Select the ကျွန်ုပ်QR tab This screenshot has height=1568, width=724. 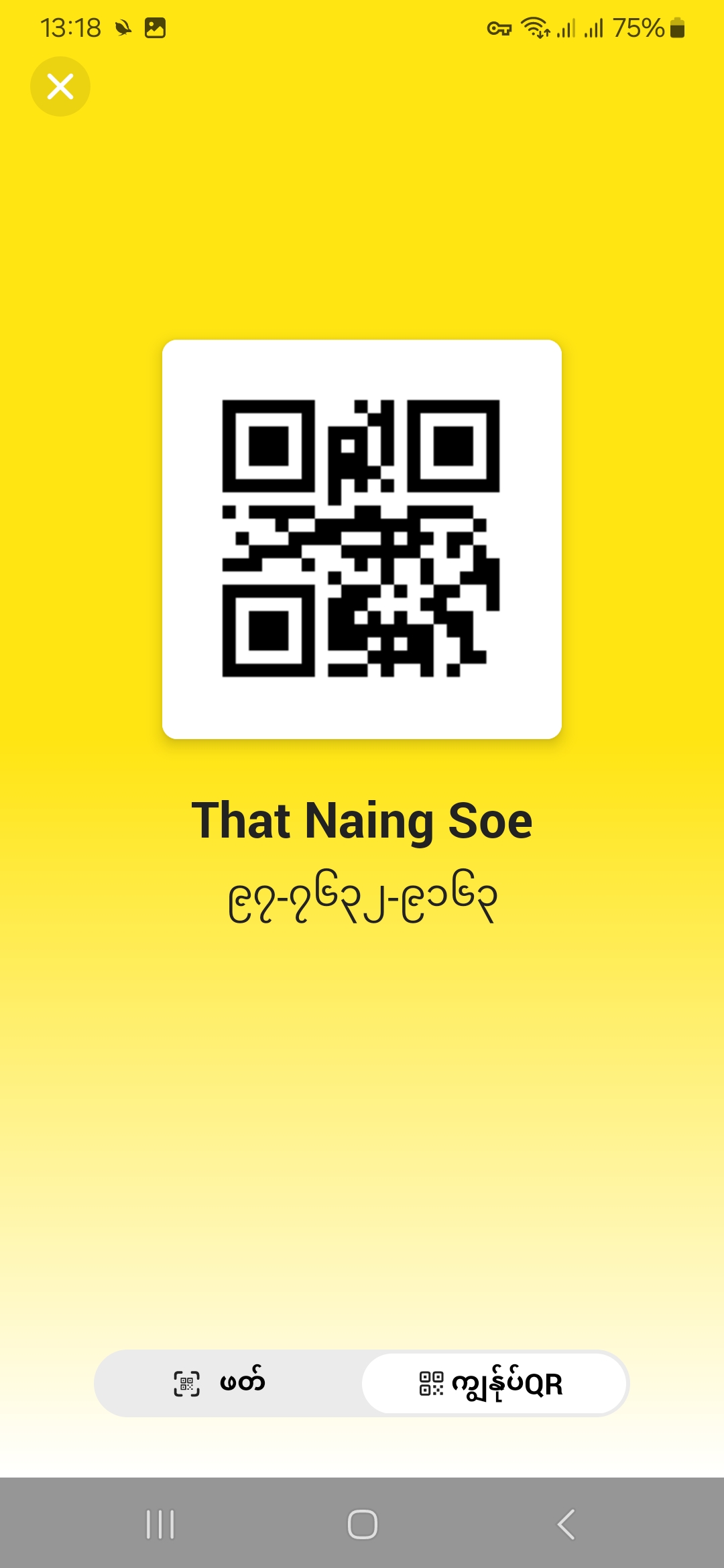(x=494, y=1384)
